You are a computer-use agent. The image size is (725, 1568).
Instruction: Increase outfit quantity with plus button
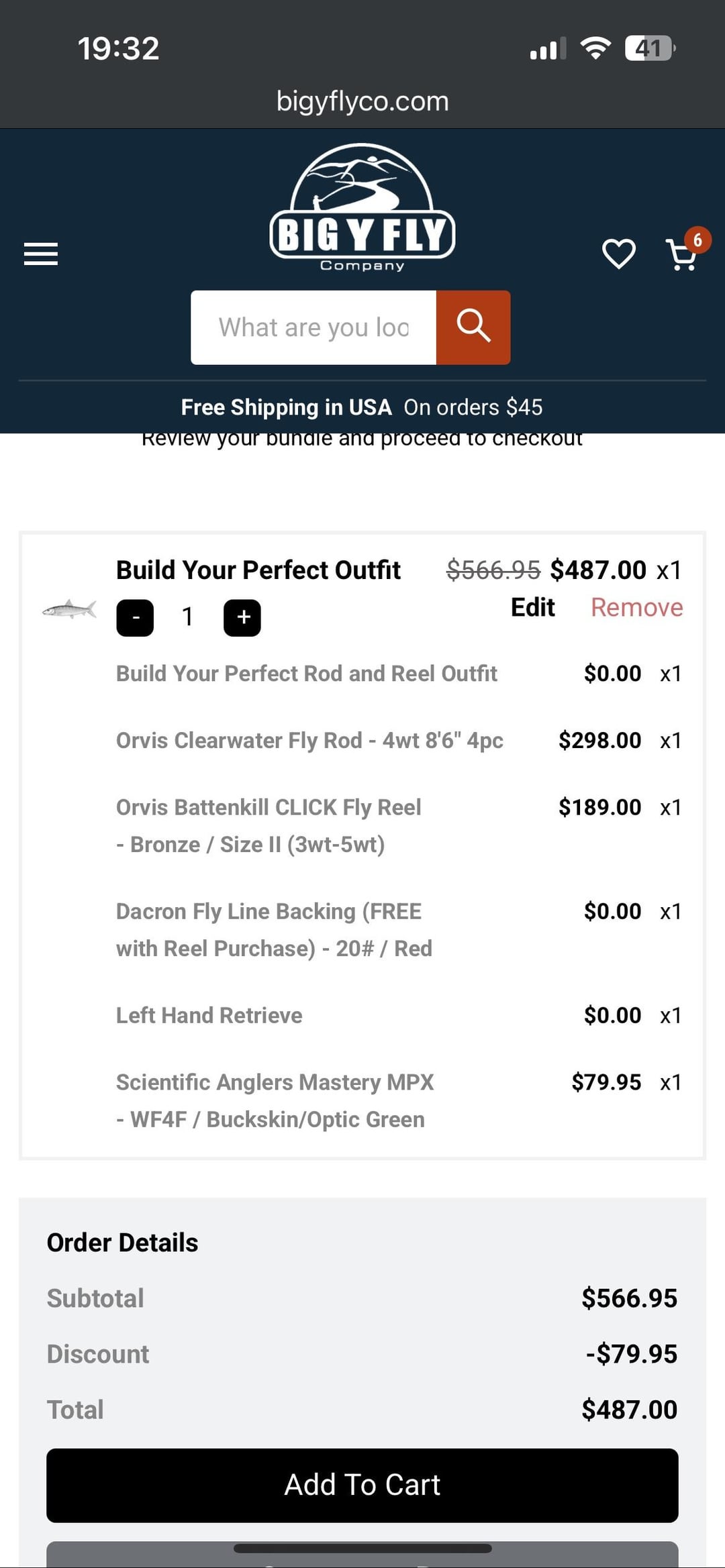[x=242, y=617]
